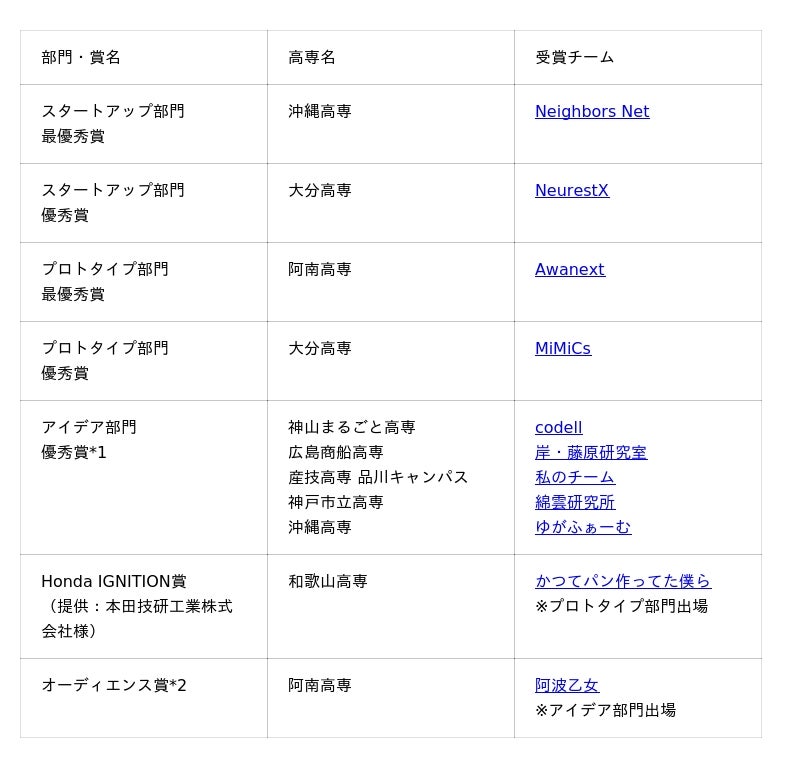Screen dimensions: 800x768
Task: Tap the codell team link
Action: point(558,428)
